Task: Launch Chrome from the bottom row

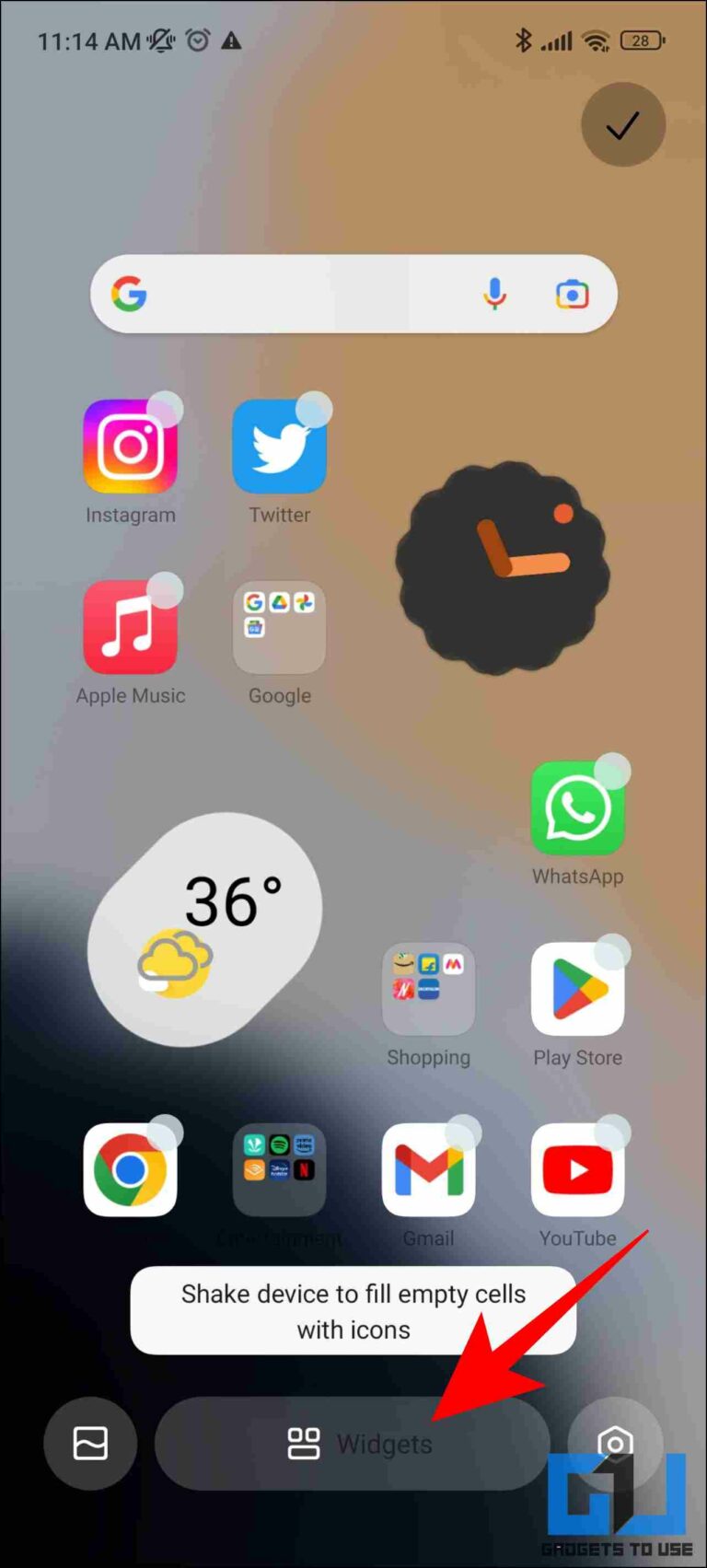Action: [130, 1167]
